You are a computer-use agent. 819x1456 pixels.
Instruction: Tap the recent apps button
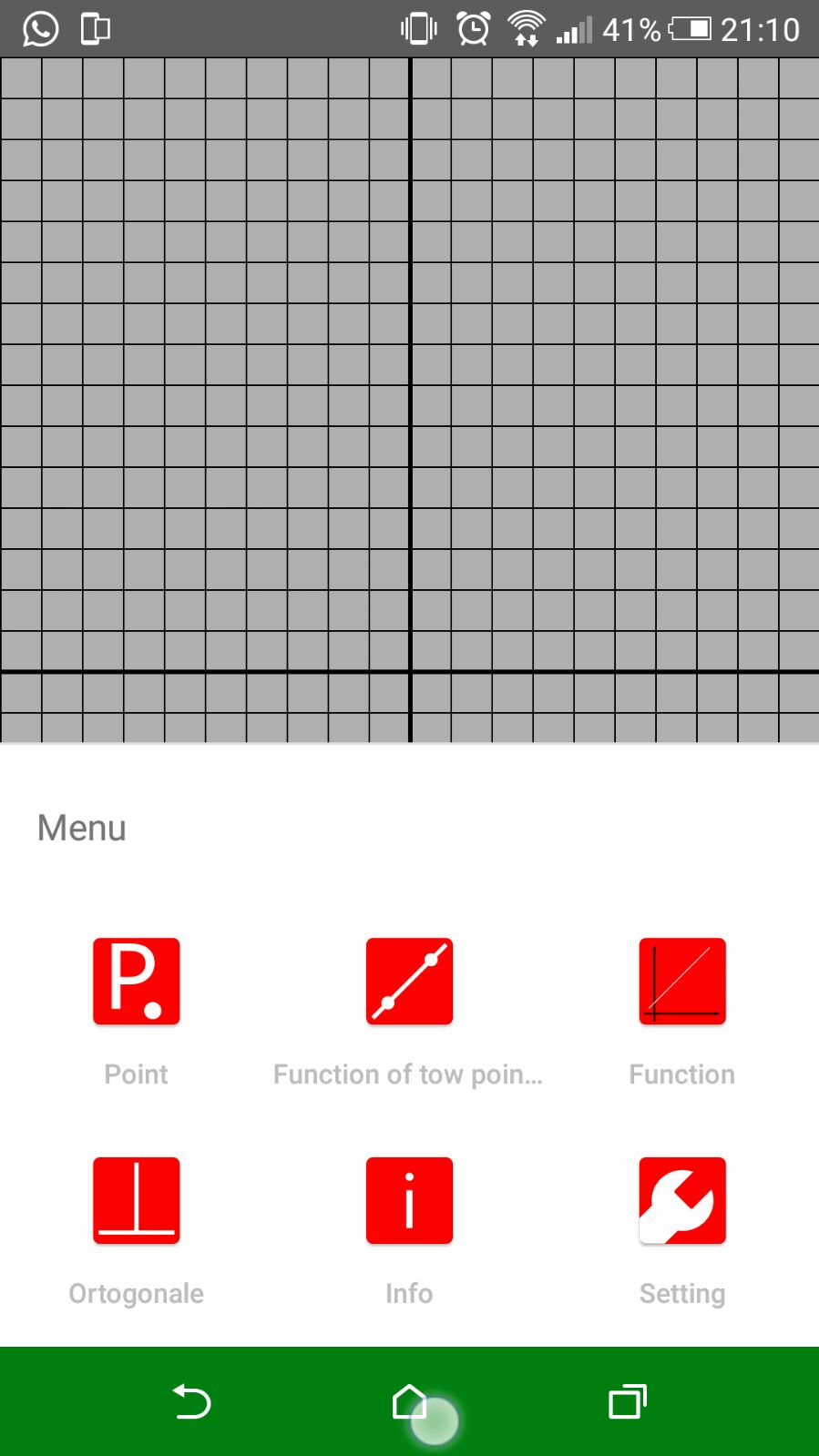point(628,1402)
